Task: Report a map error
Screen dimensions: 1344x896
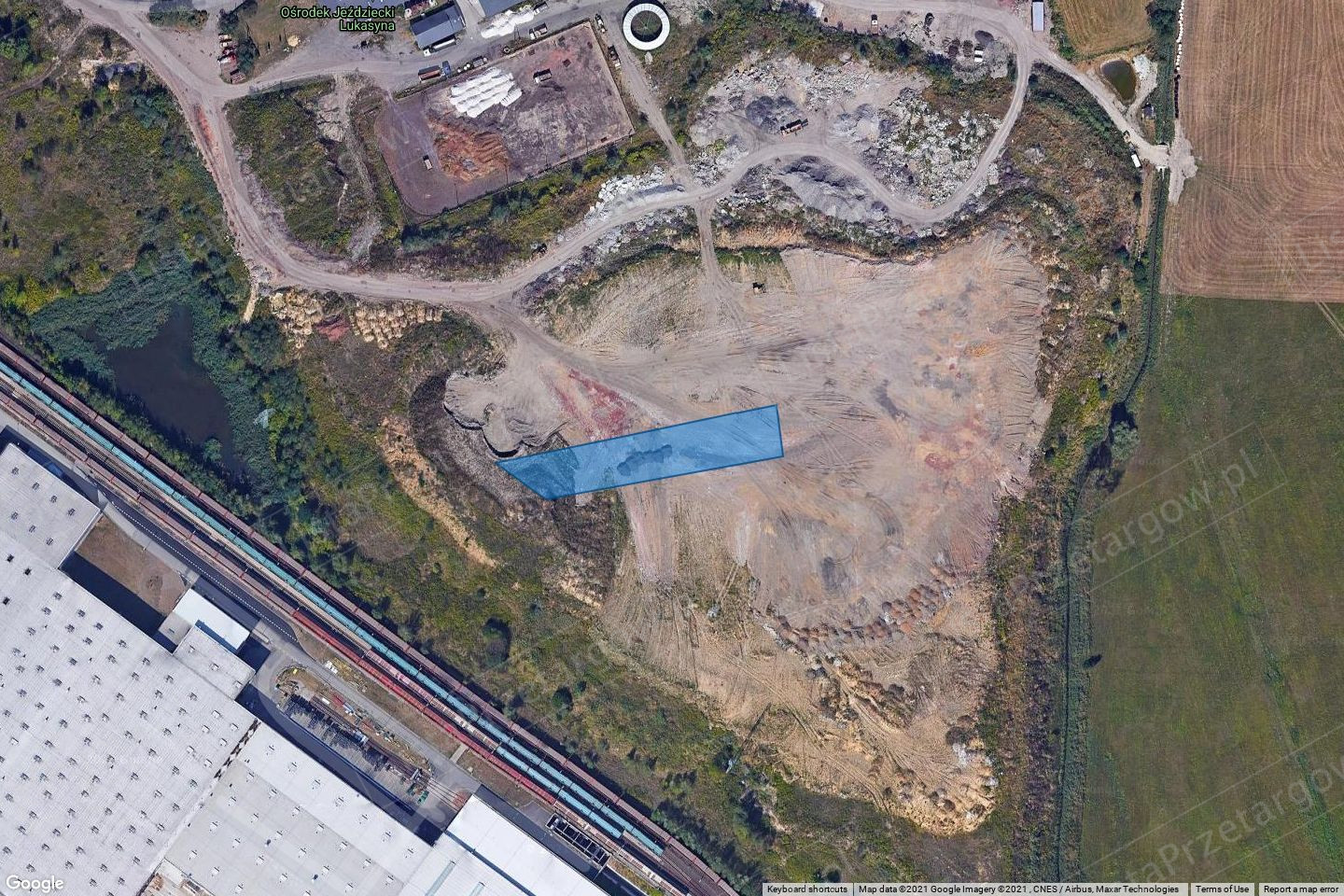Action: 1300,889
